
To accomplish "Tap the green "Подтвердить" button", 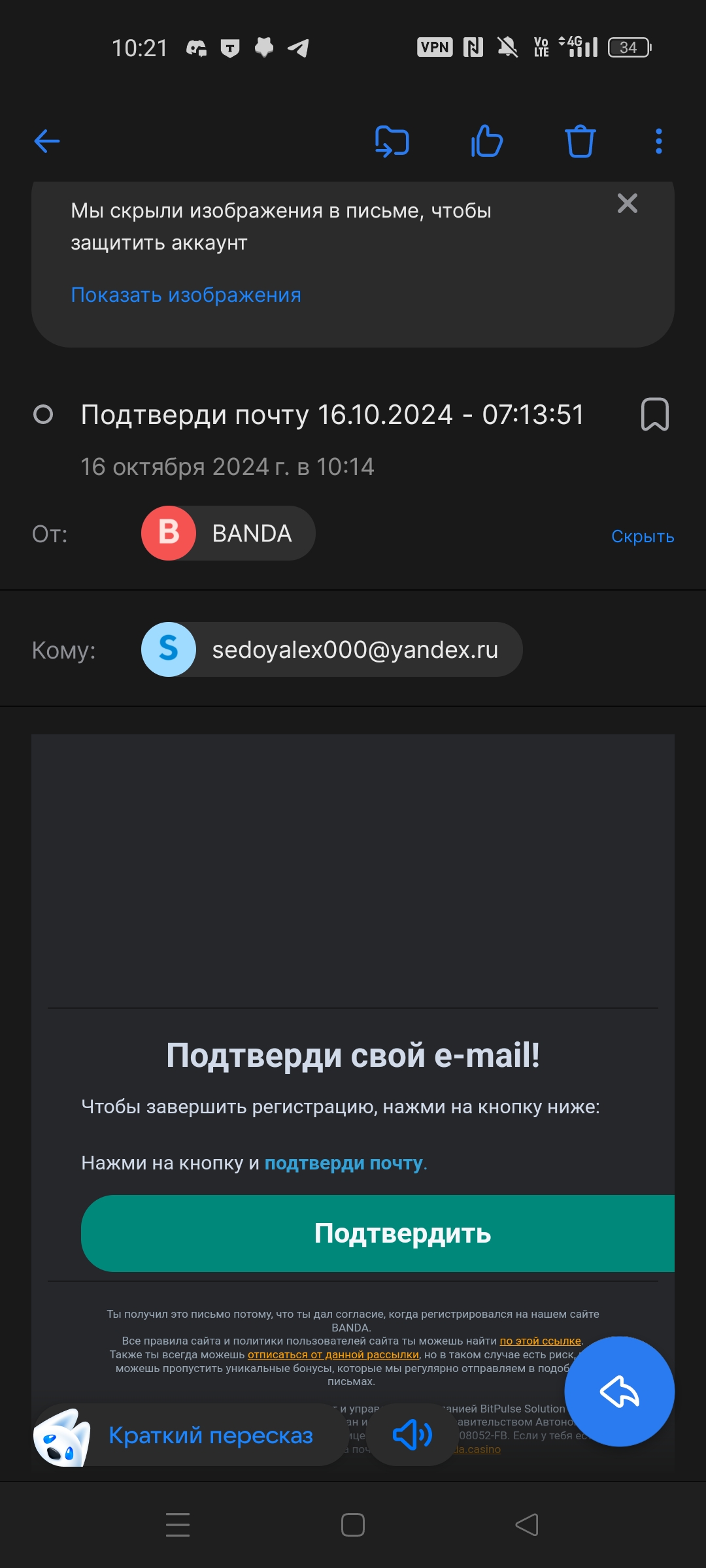I will point(378,1233).
